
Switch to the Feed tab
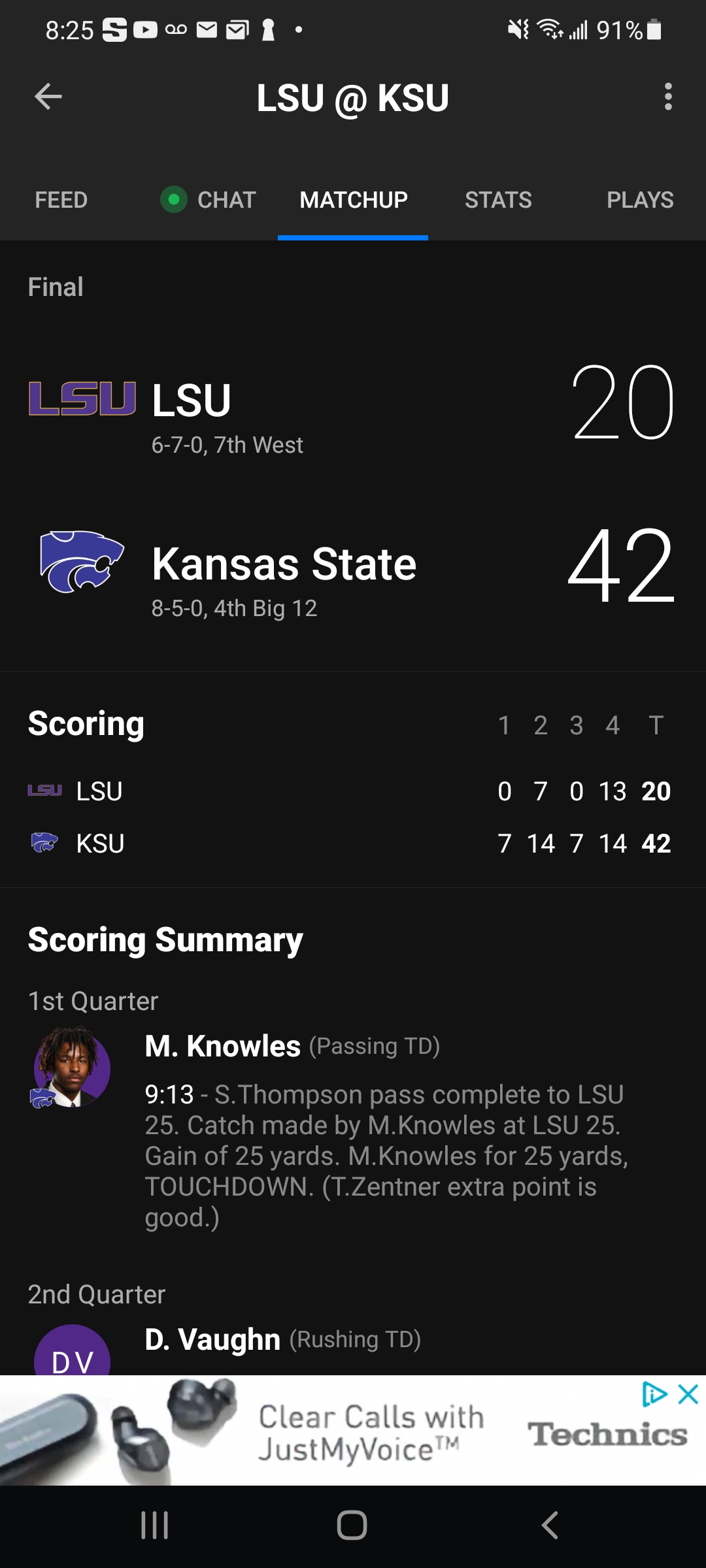coord(61,200)
